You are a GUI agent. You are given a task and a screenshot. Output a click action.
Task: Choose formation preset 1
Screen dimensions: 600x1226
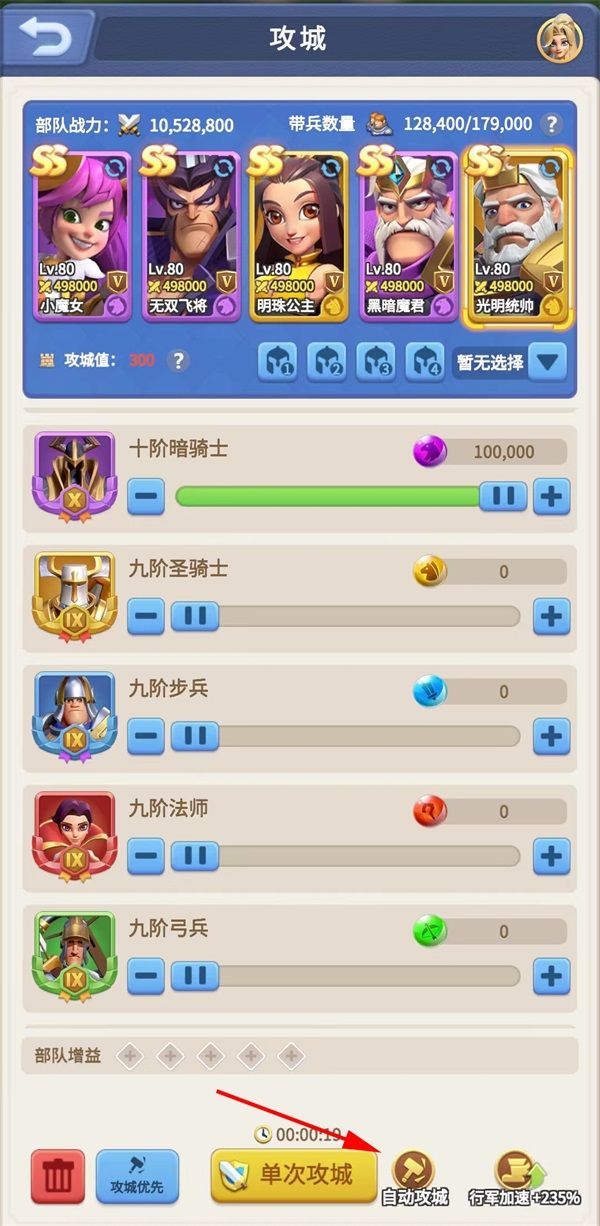click(277, 362)
